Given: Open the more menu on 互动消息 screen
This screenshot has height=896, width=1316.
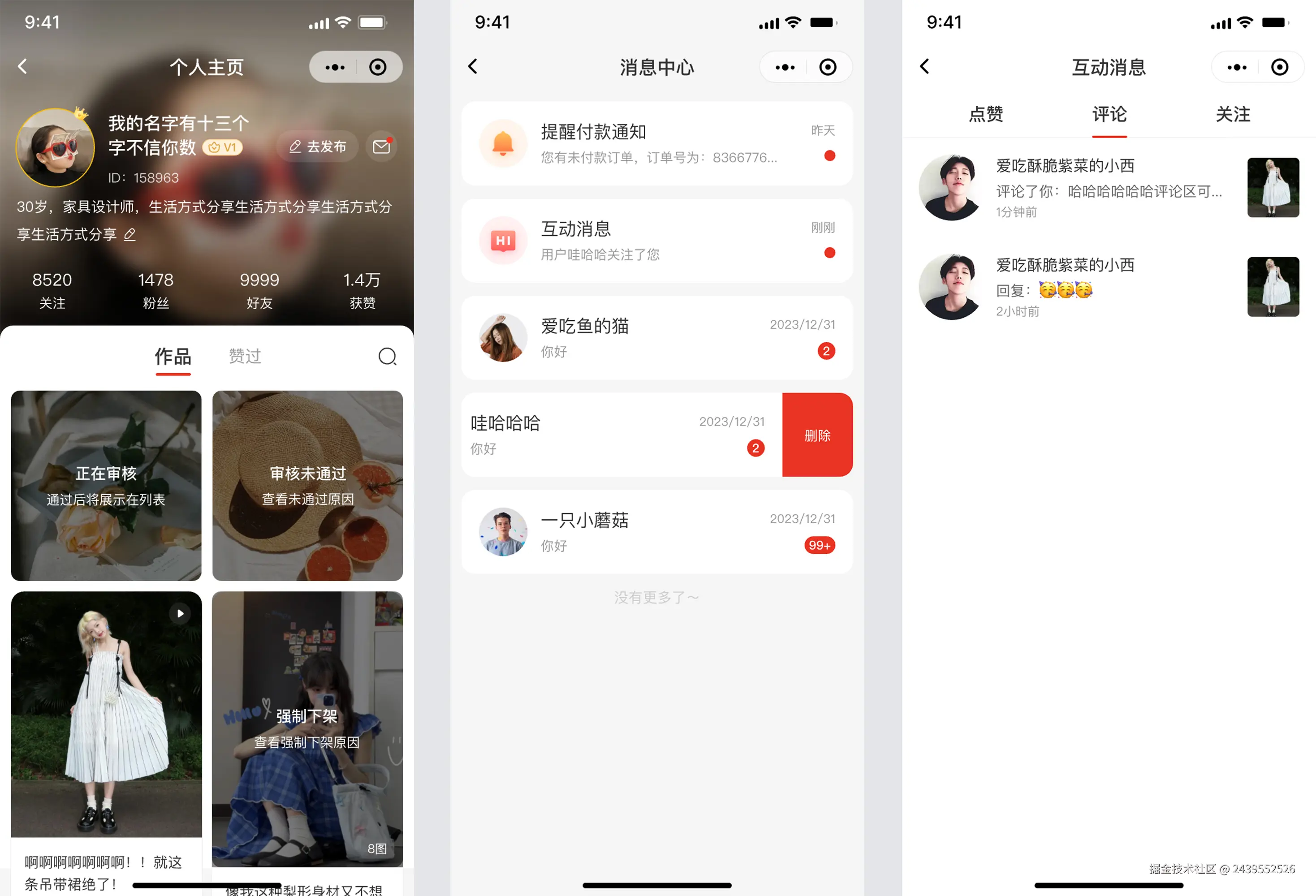Looking at the screenshot, I should [1237, 67].
